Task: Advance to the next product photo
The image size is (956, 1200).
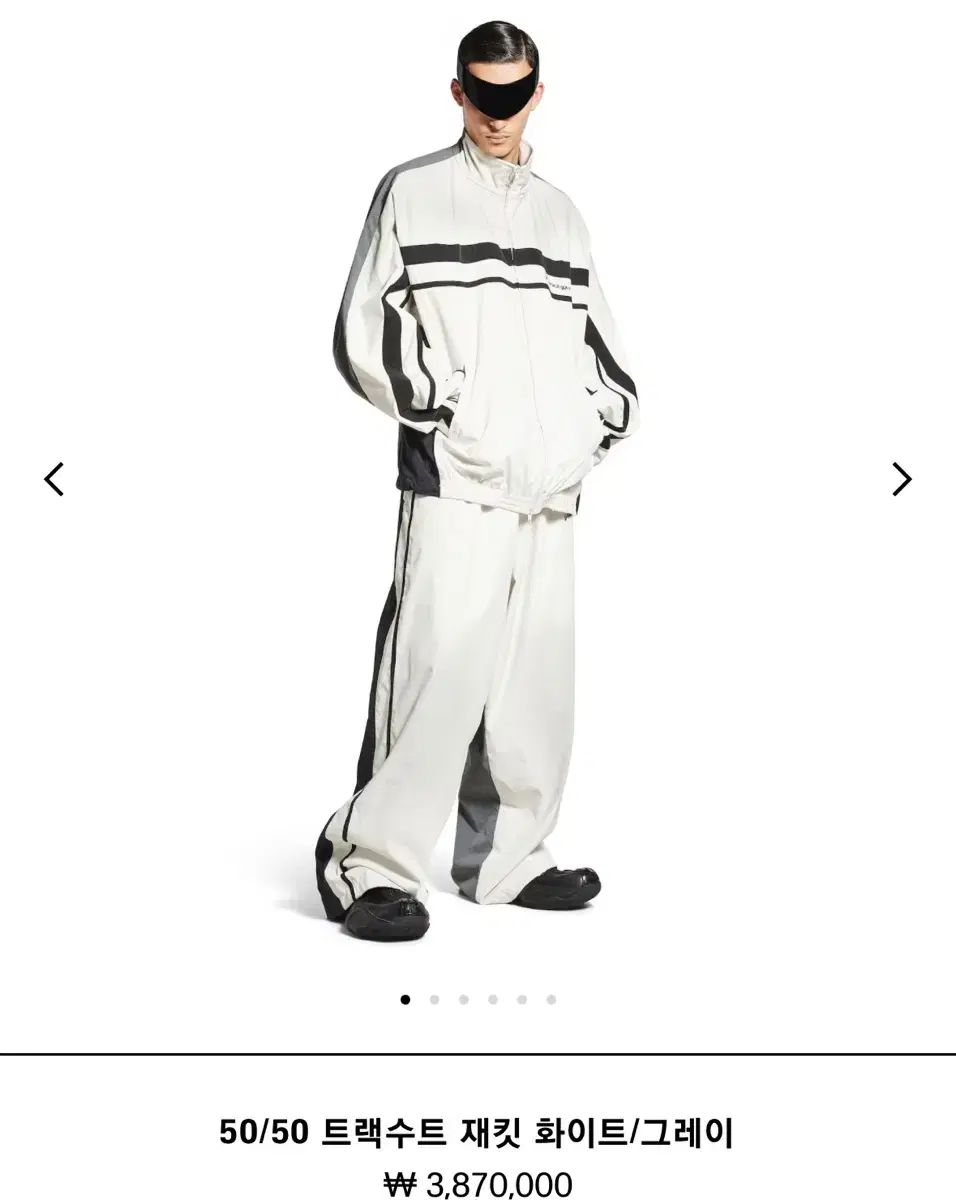Action: 901,479
